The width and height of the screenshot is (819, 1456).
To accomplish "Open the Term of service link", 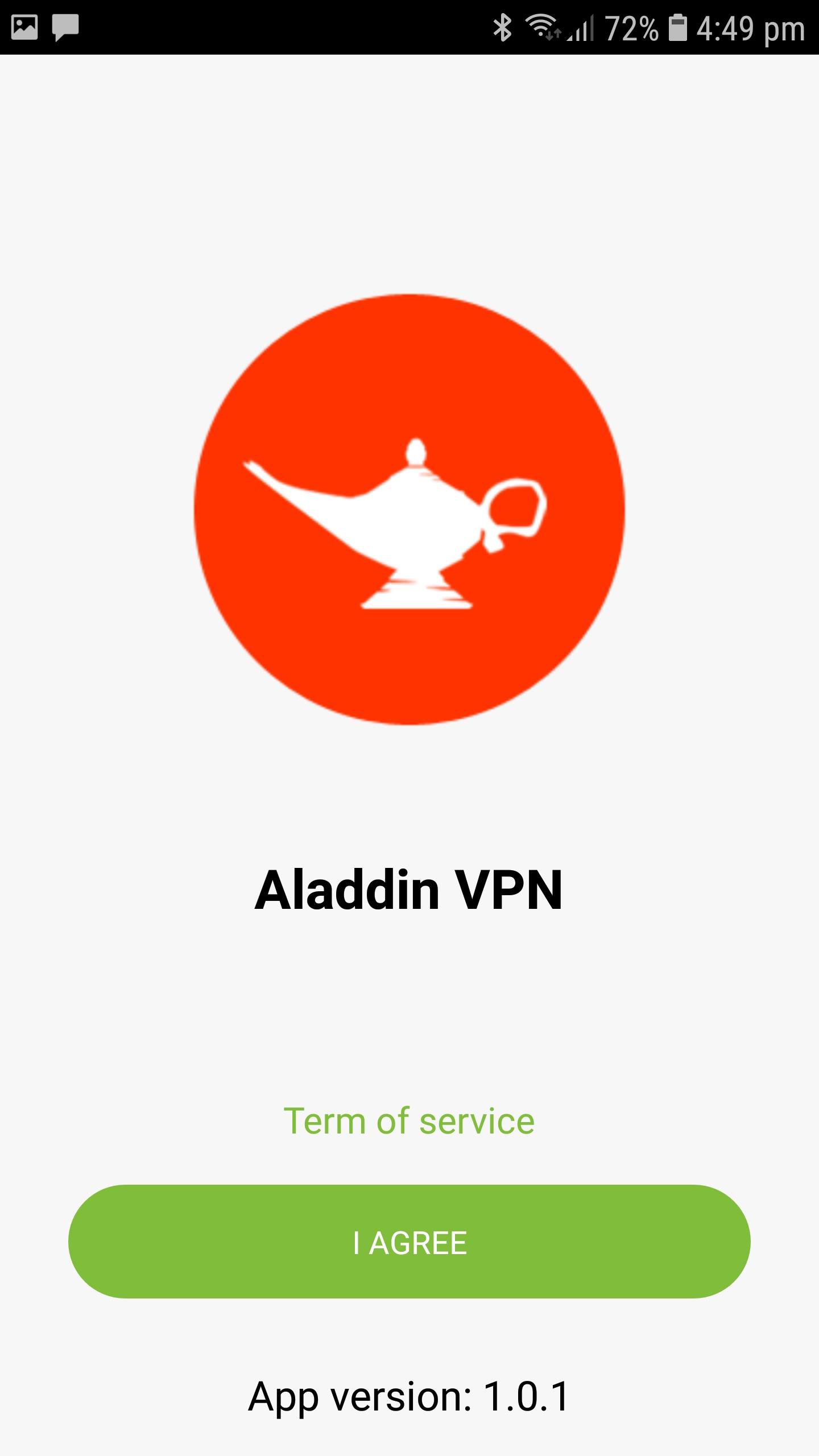I will pos(409,1121).
